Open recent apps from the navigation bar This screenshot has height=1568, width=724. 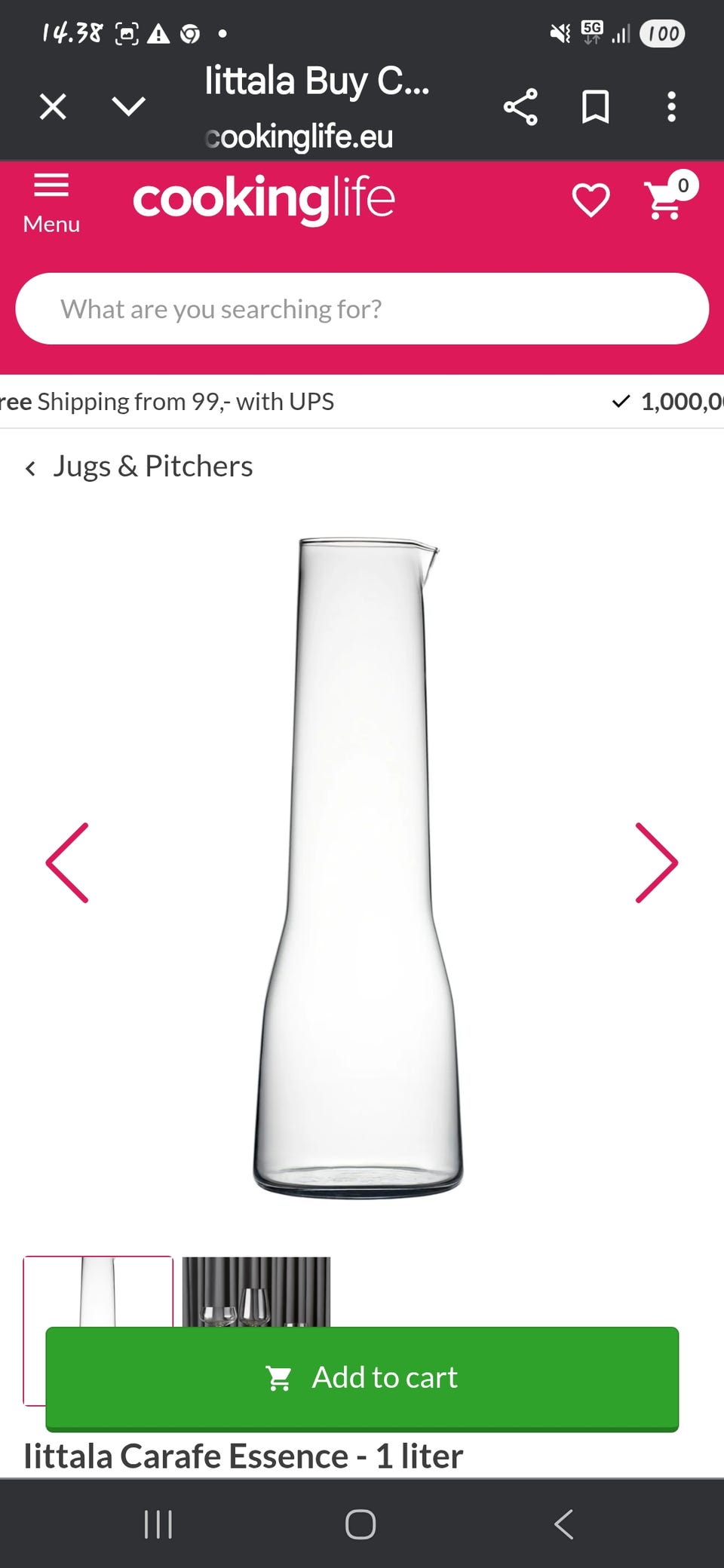point(158,1524)
